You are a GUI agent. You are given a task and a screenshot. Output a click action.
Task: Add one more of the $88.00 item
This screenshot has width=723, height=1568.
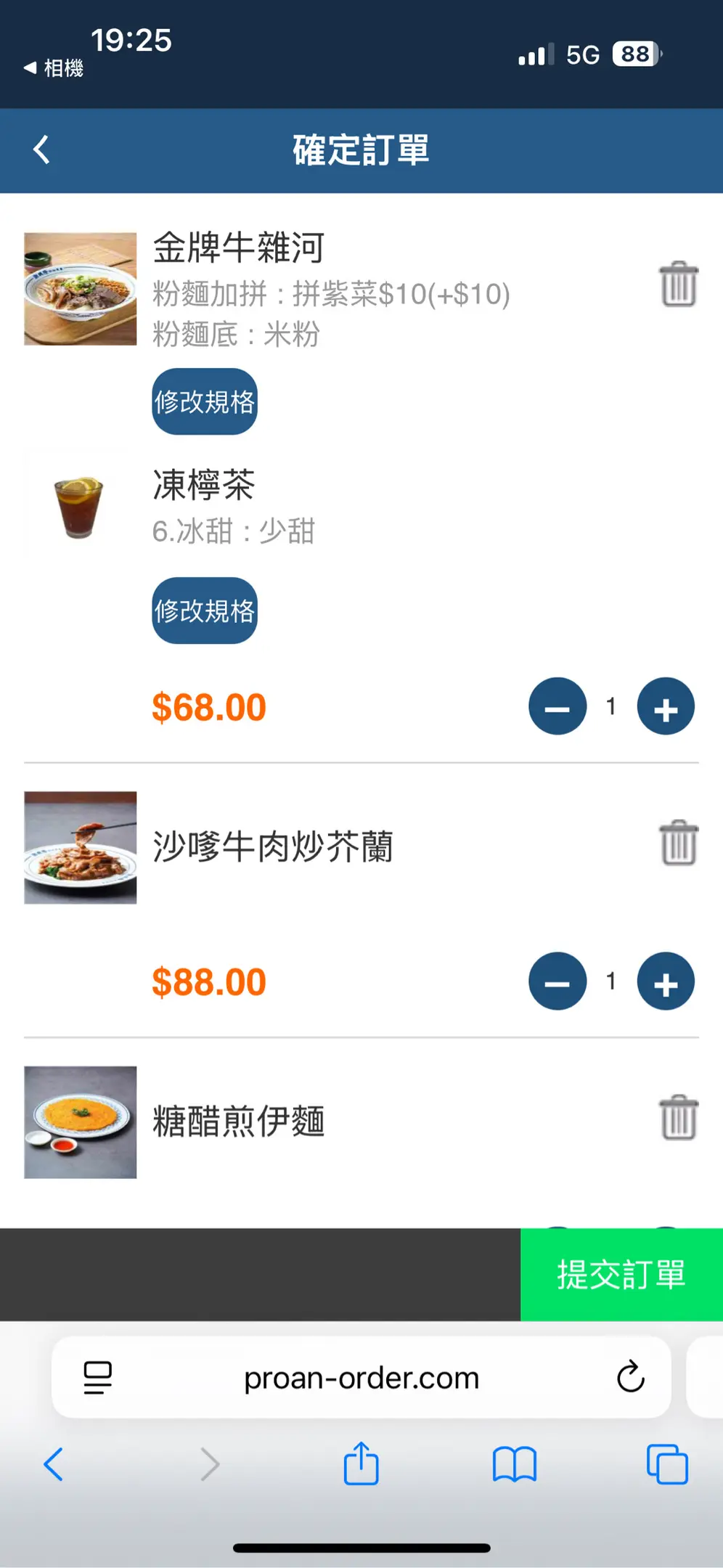666,981
